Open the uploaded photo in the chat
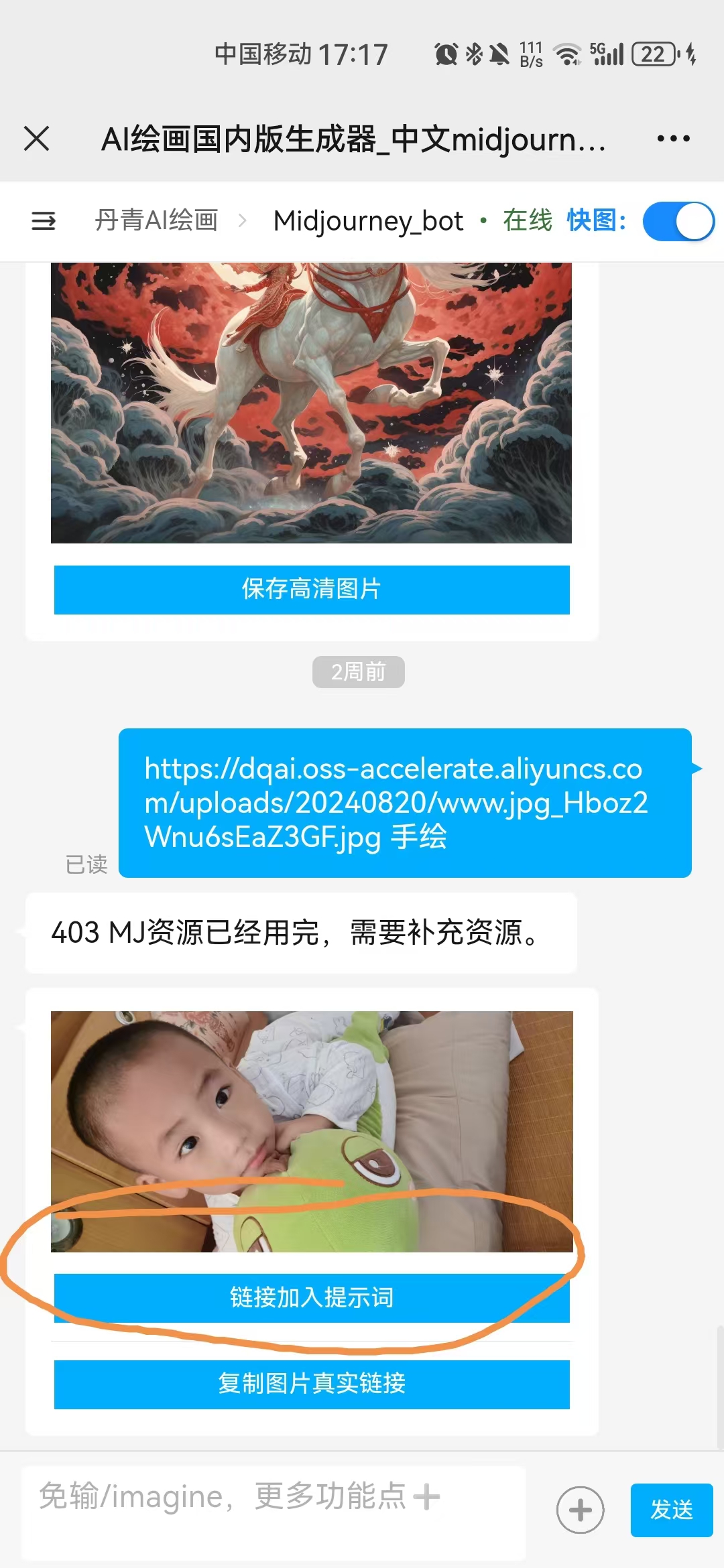The height and width of the screenshot is (1568, 724). click(312, 1131)
